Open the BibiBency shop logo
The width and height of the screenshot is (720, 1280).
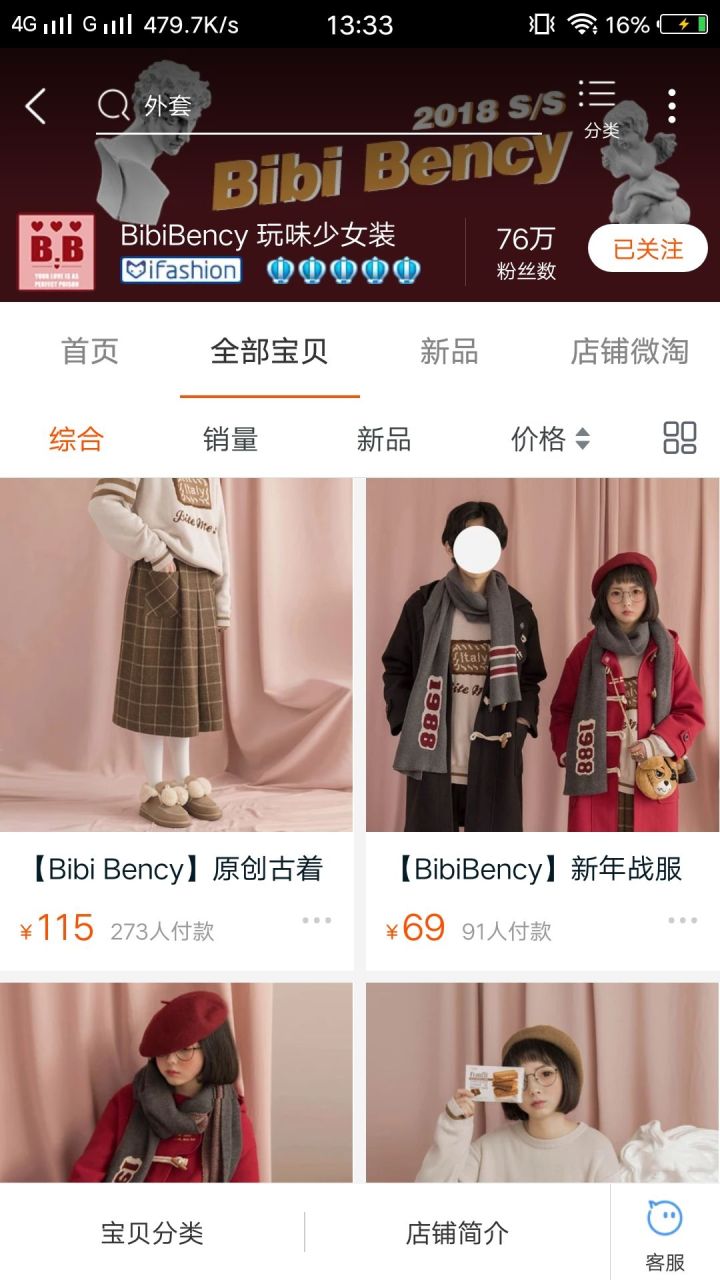(56, 252)
